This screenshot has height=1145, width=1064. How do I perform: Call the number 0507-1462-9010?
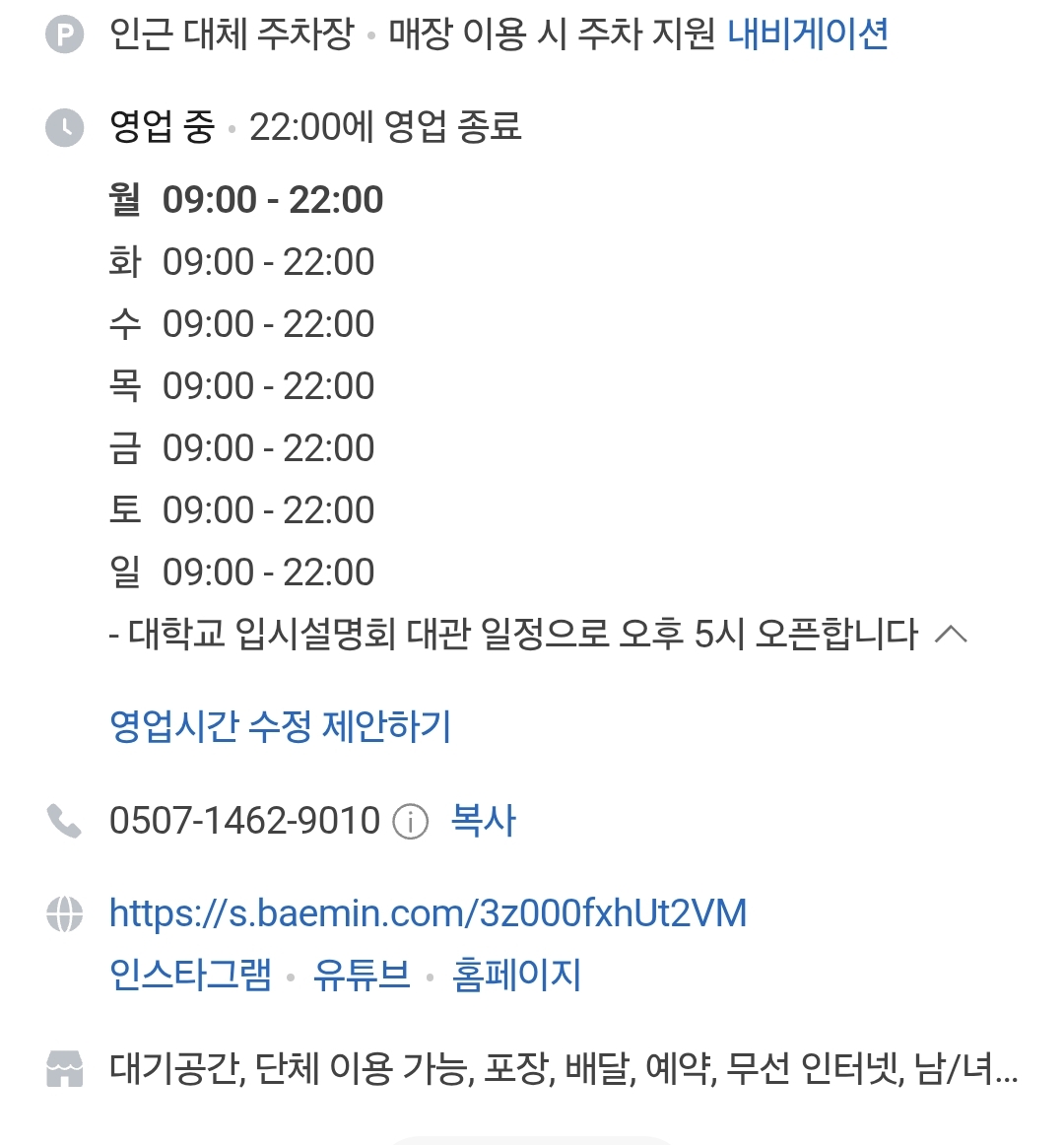(244, 820)
